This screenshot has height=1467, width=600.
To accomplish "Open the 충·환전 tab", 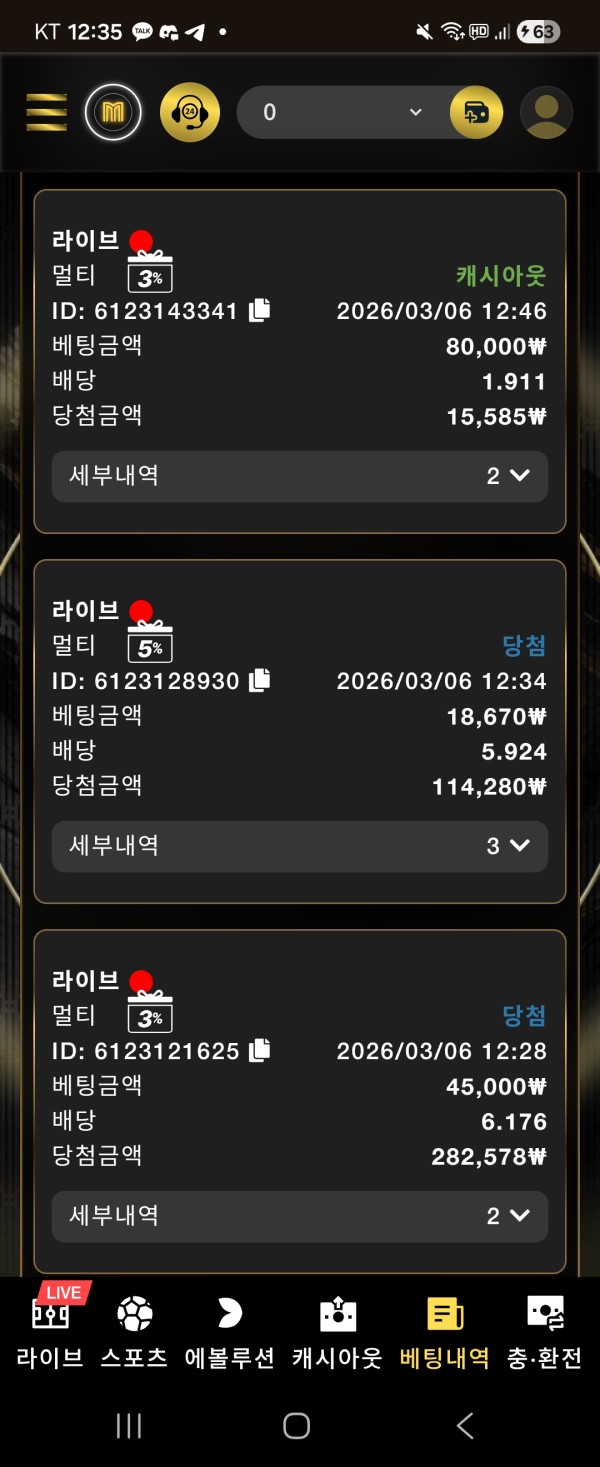I will click(545, 1332).
